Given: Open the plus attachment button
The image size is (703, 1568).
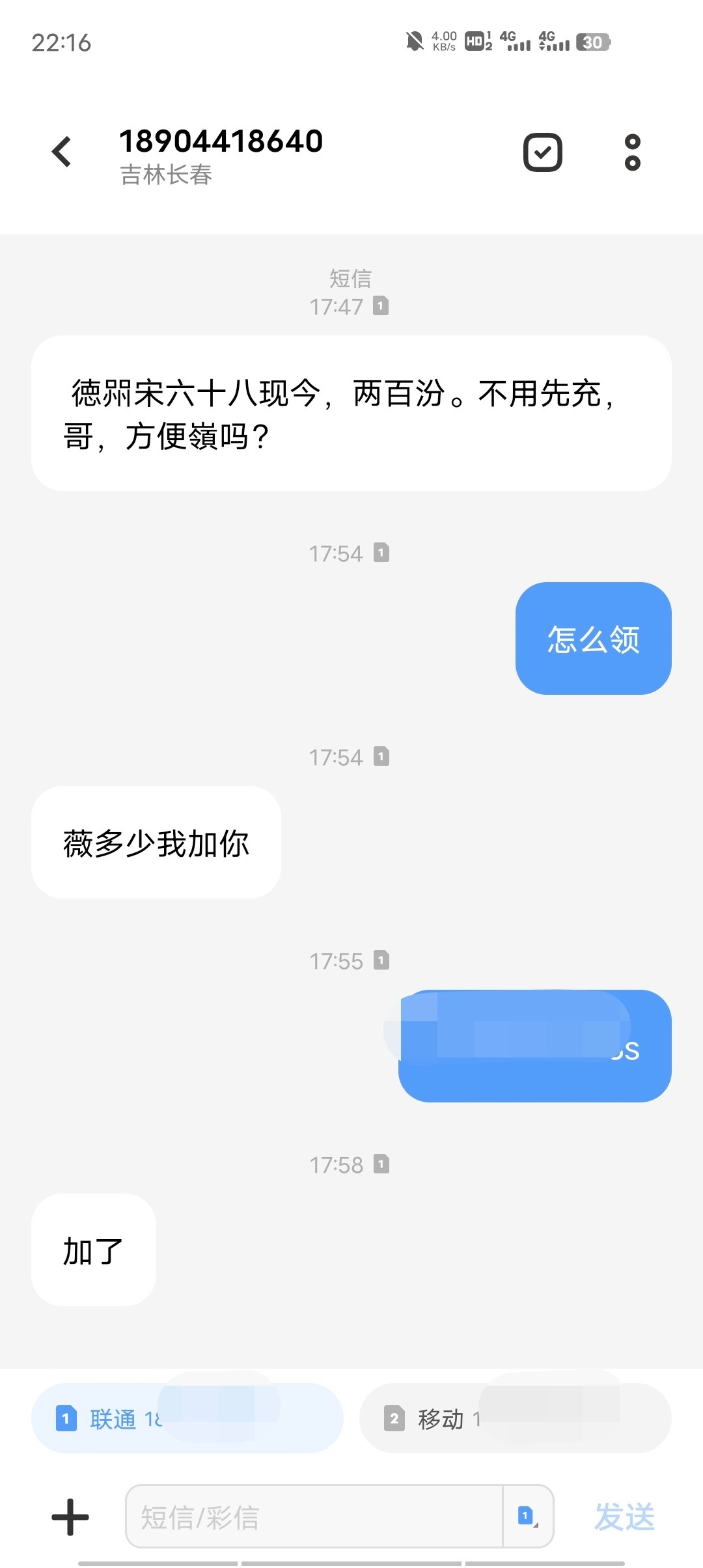Looking at the screenshot, I should pyautogui.click(x=70, y=1517).
